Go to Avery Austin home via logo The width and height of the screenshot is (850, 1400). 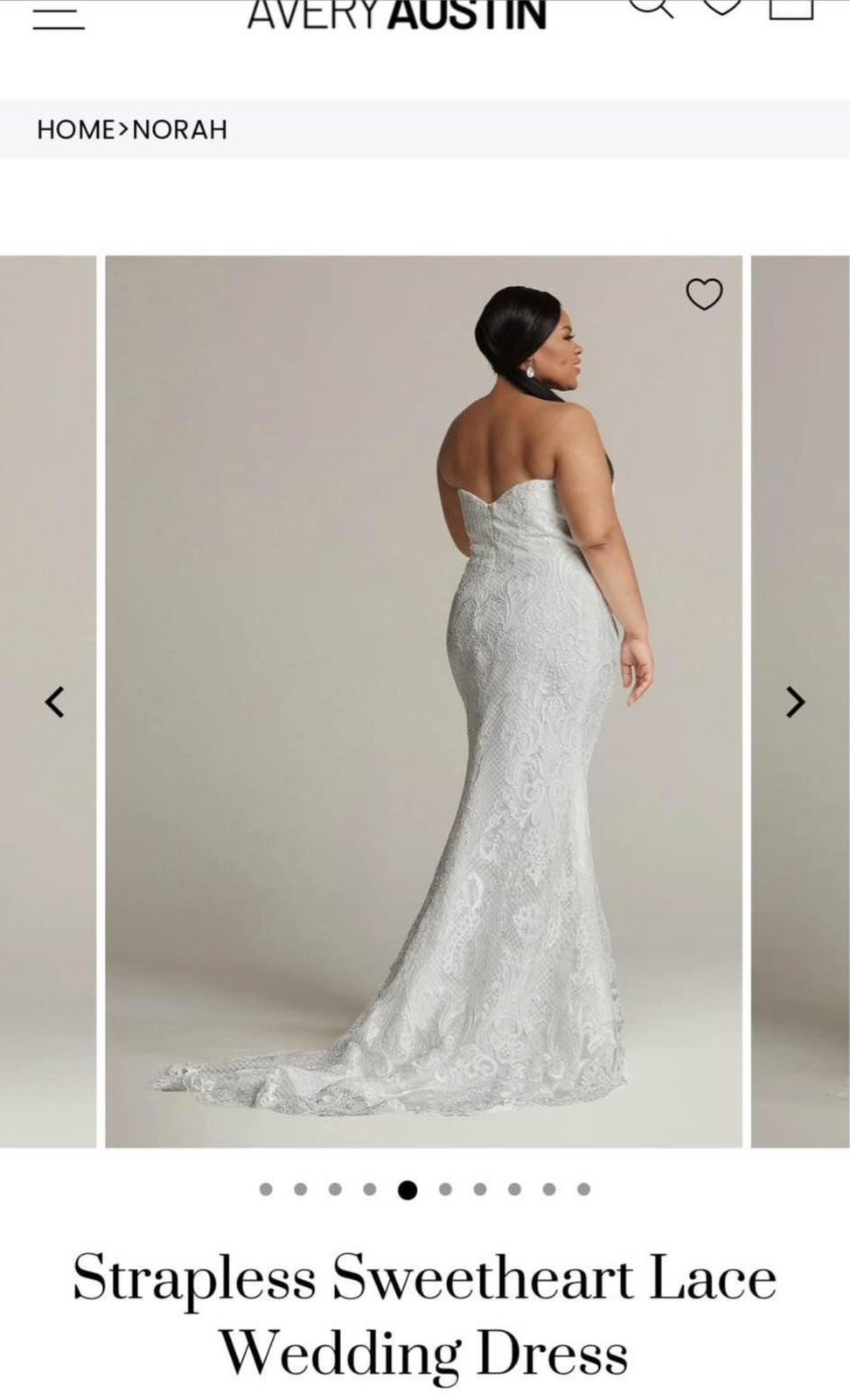click(397, 15)
